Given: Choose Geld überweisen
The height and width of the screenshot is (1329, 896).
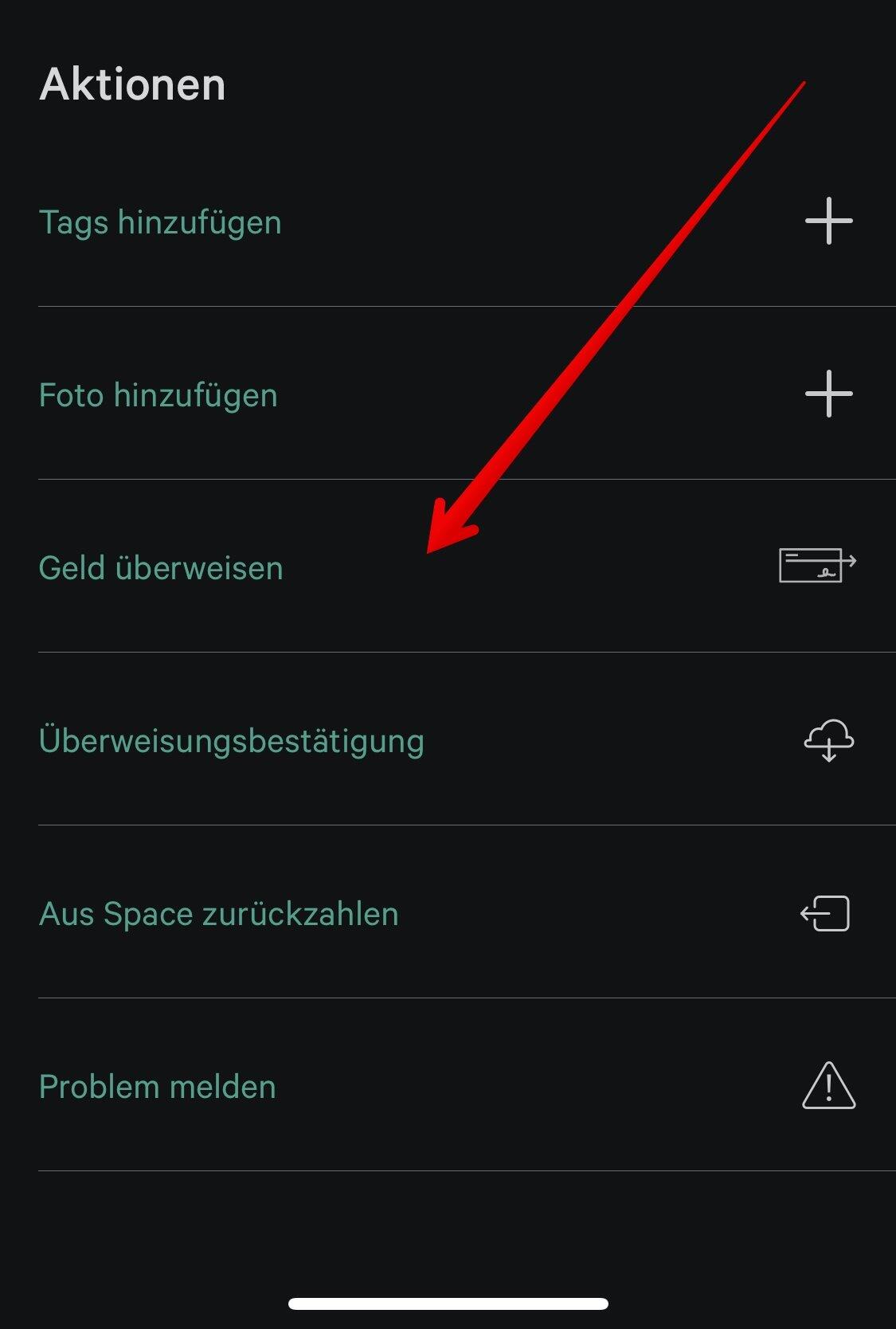Looking at the screenshot, I should pyautogui.click(x=161, y=568).
